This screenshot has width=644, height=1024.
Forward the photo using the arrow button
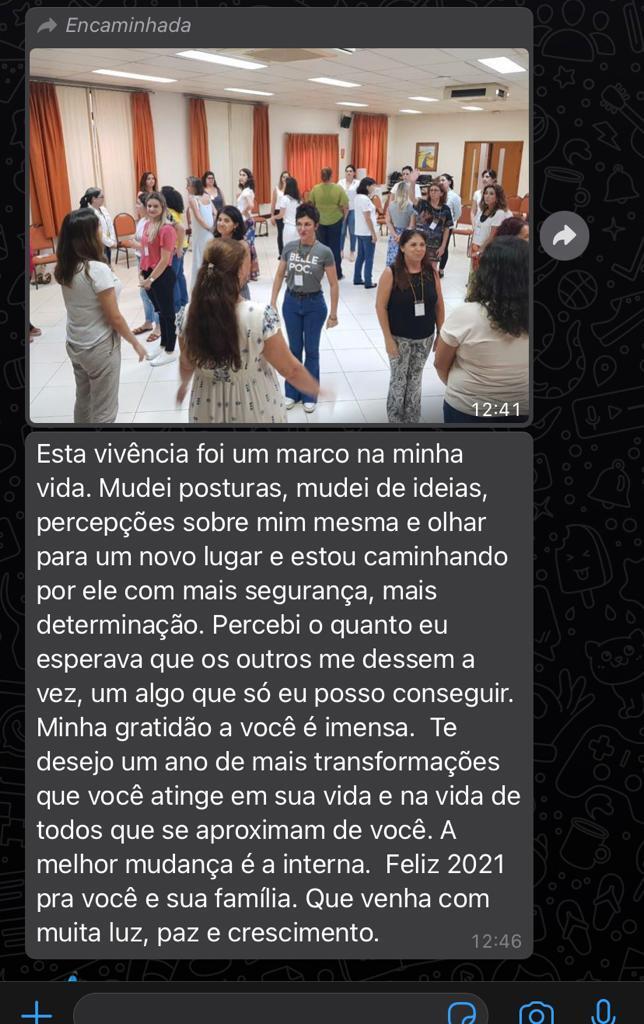tap(564, 236)
